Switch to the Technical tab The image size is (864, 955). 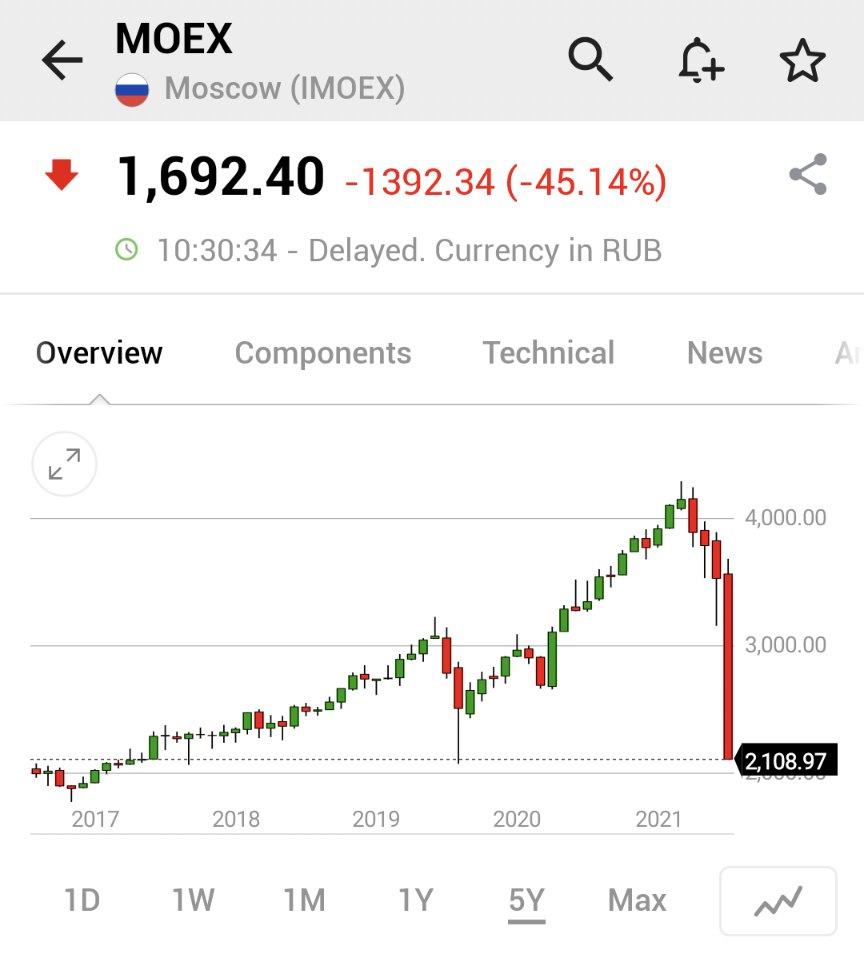click(x=548, y=353)
